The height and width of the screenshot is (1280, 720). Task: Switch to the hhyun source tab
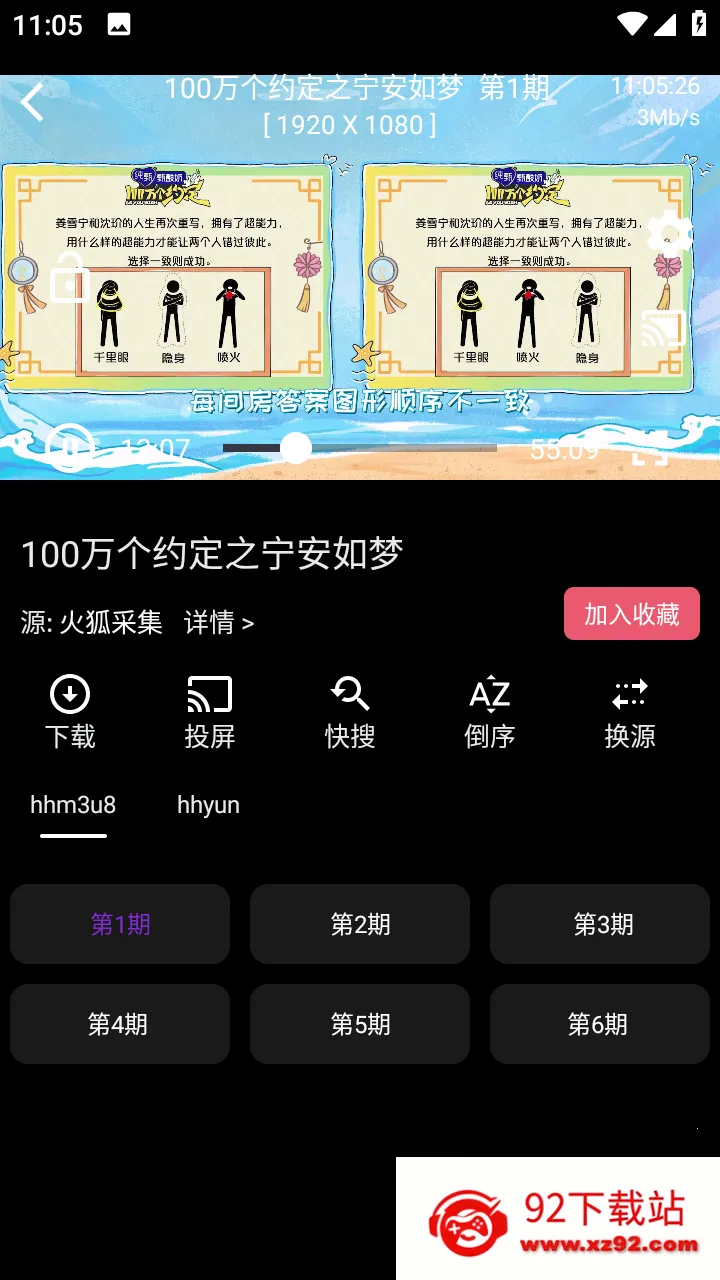pos(208,804)
